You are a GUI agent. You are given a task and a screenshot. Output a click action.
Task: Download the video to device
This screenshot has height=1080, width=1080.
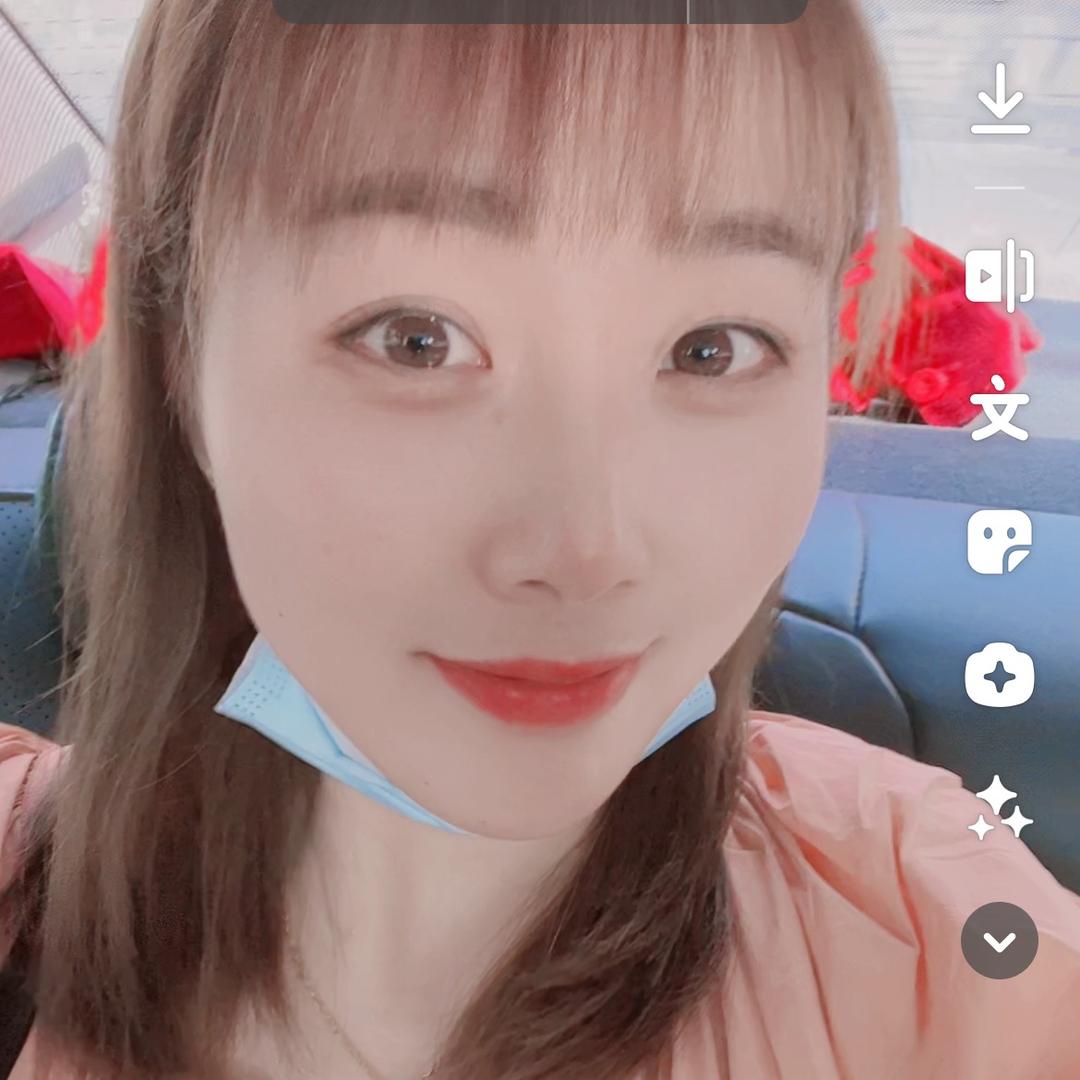point(1000,98)
